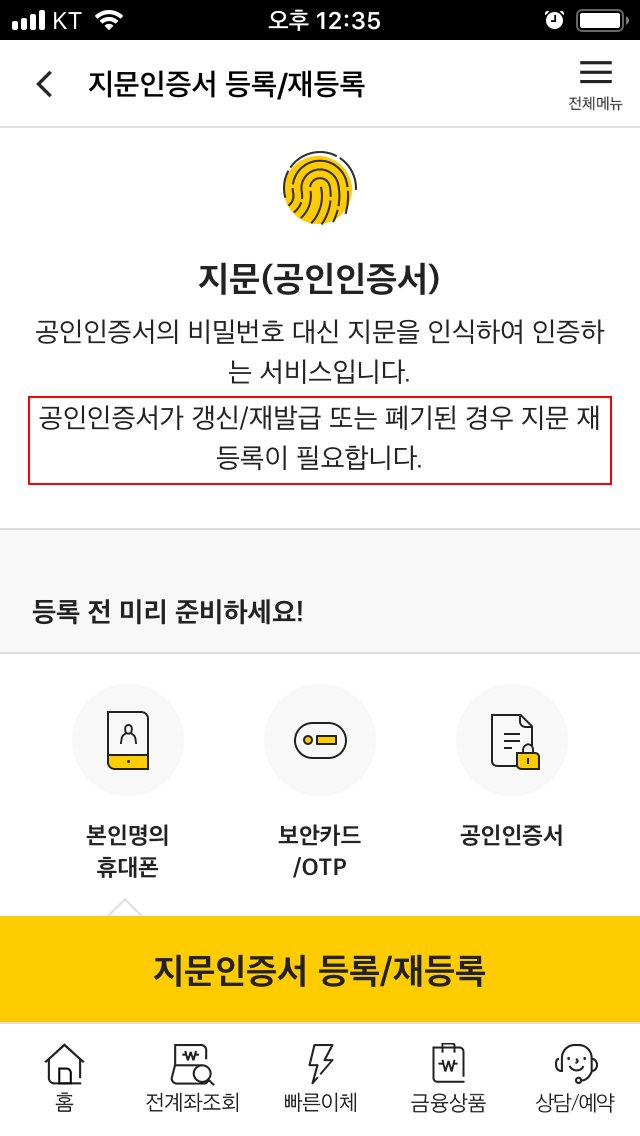
Task: Tap the 지문인증서 등록/재등록 yellow button
Action: (x=320, y=969)
